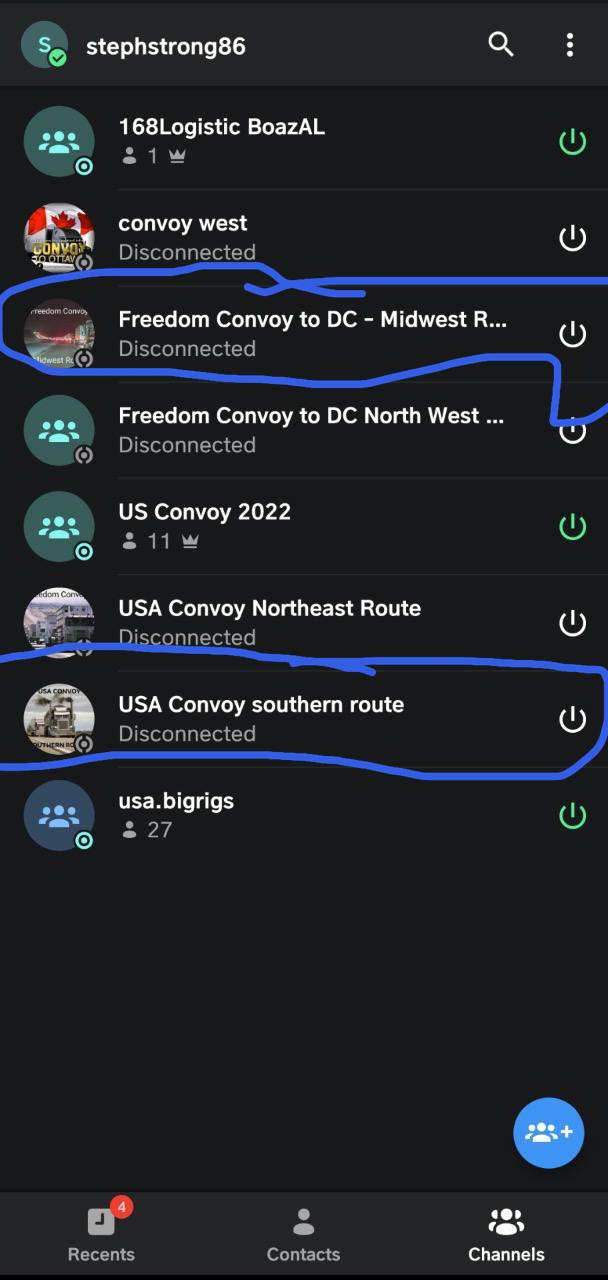This screenshot has width=608, height=1280.
Task: Disconnect from 168Logistic BoazAL channel
Action: pos(572,141)
